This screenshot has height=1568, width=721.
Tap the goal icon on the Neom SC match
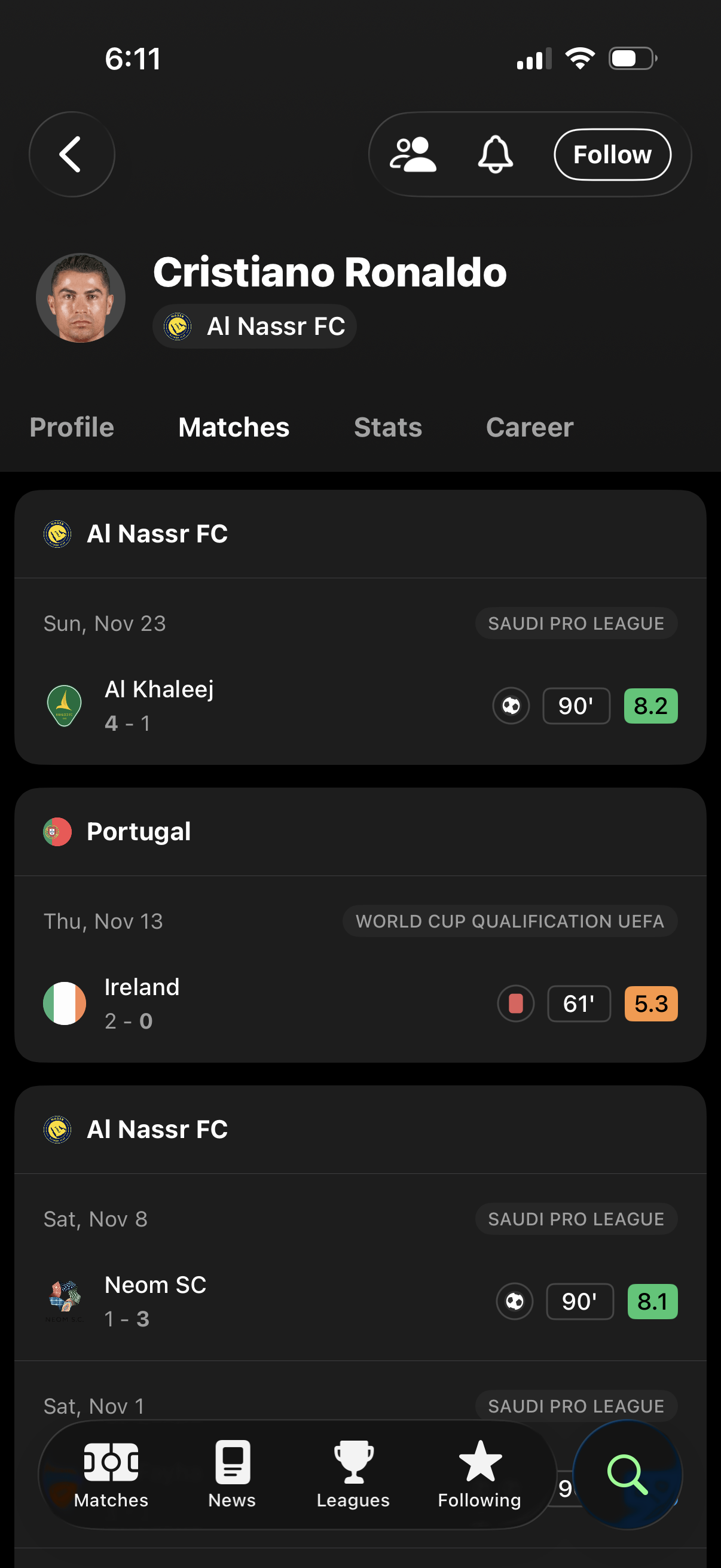[515, 1301]
